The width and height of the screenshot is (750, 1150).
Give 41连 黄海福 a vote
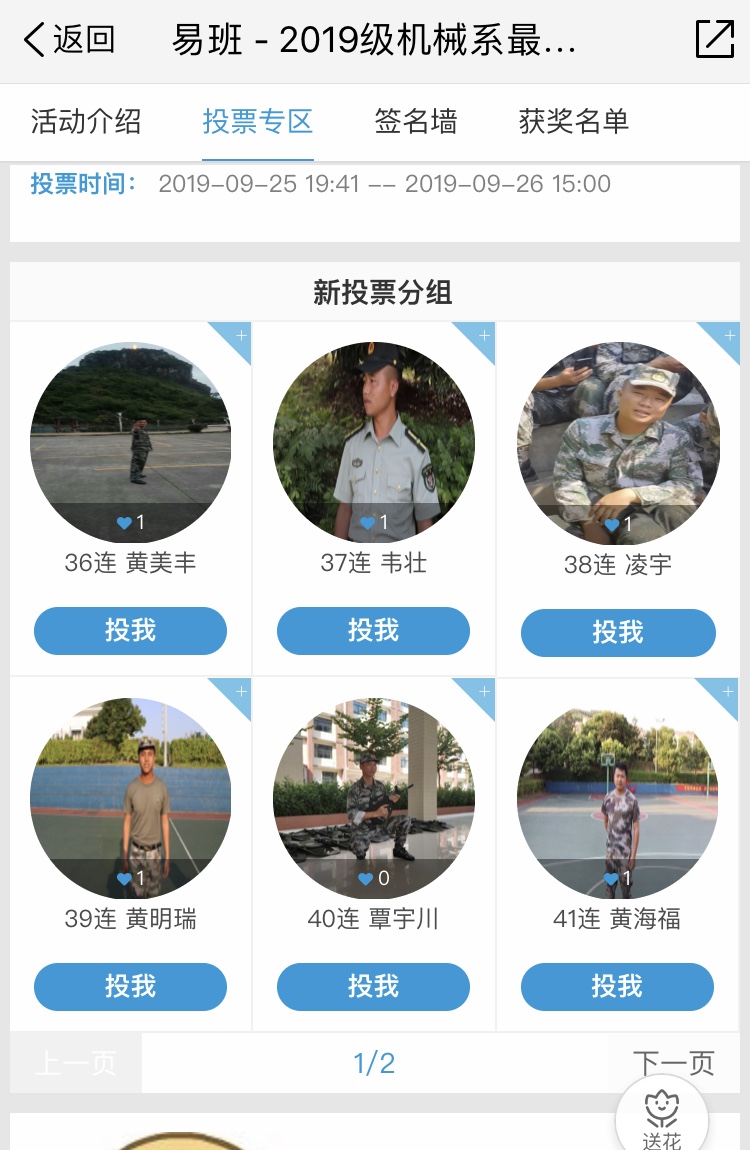(x=617, y=987)
